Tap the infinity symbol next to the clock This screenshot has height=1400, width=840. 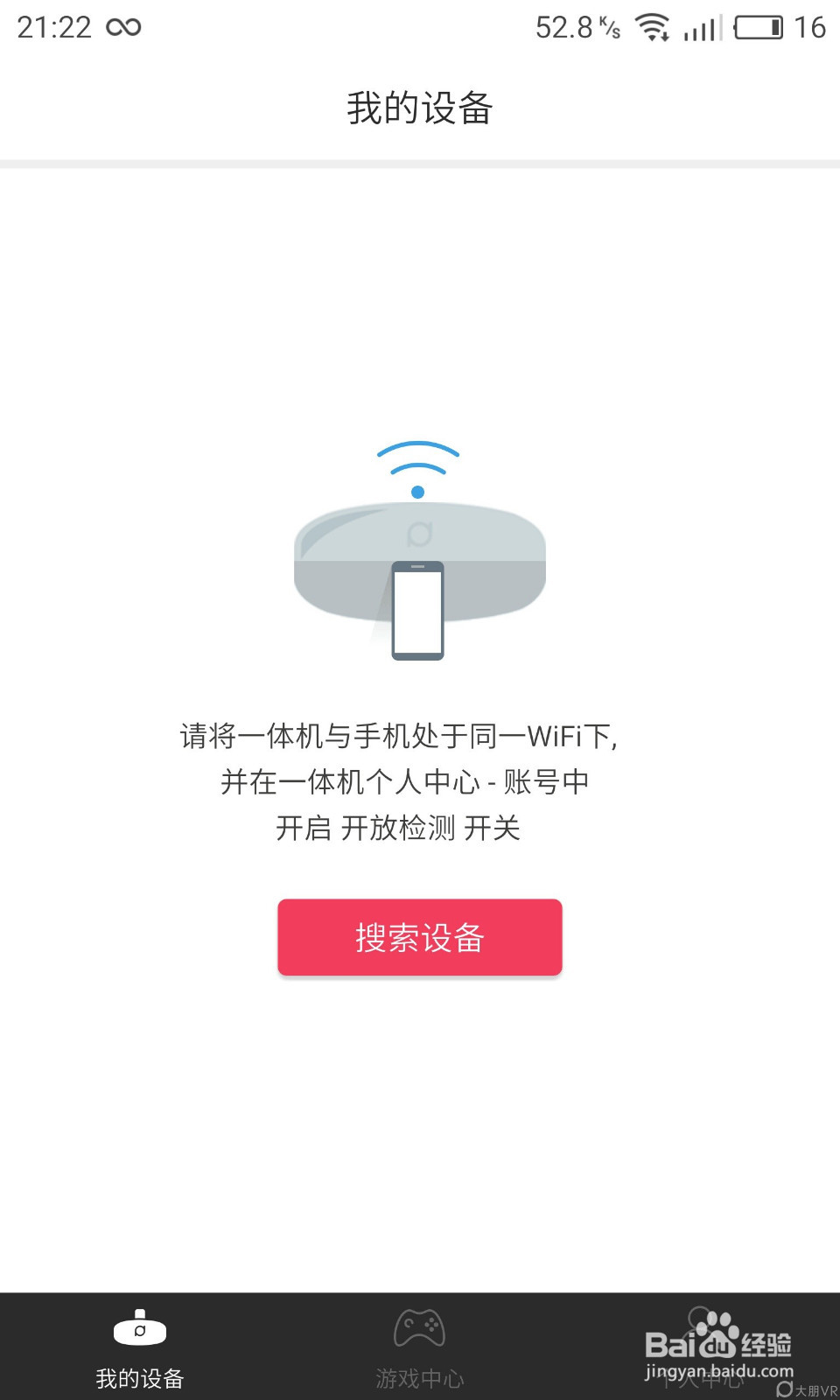[x=122, y=27]
